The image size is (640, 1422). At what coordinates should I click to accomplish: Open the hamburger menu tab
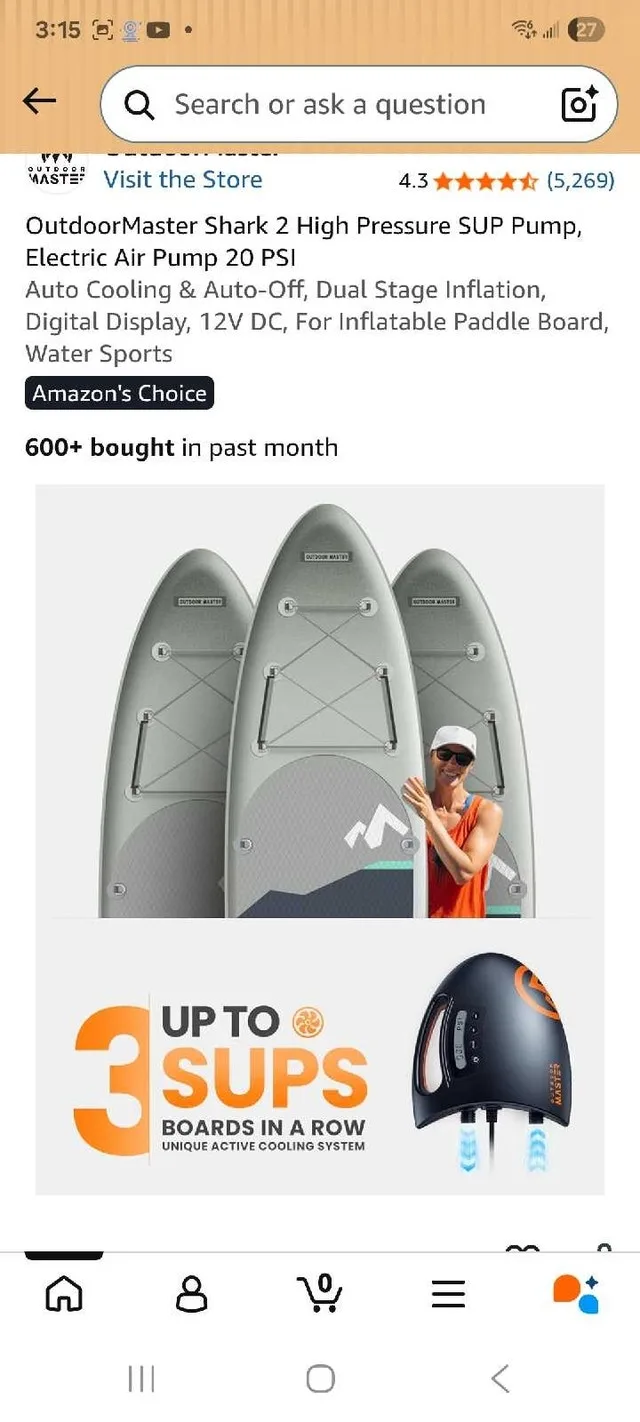(x=448, y=1293)
